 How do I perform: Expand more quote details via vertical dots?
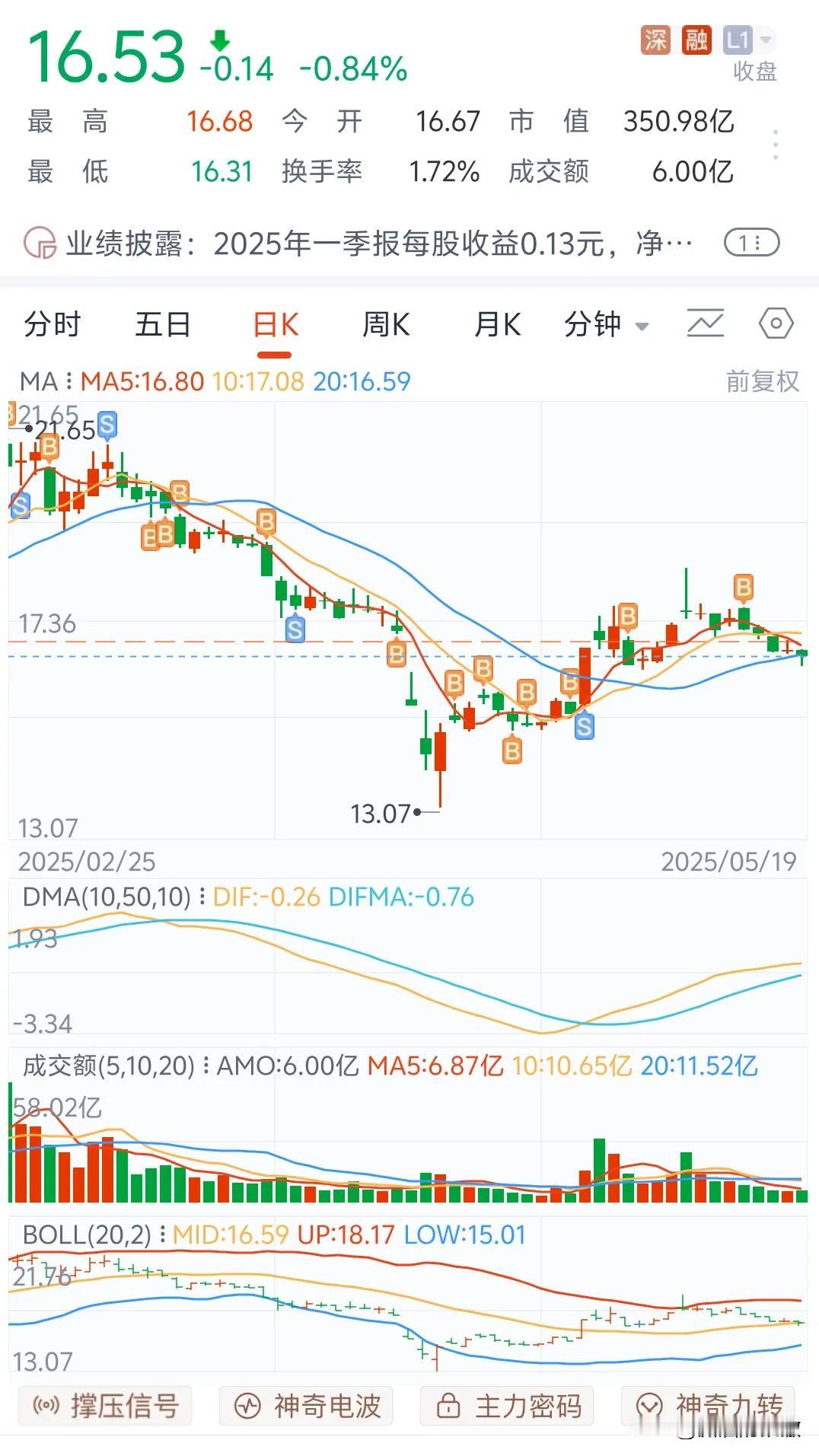[775, 145]
